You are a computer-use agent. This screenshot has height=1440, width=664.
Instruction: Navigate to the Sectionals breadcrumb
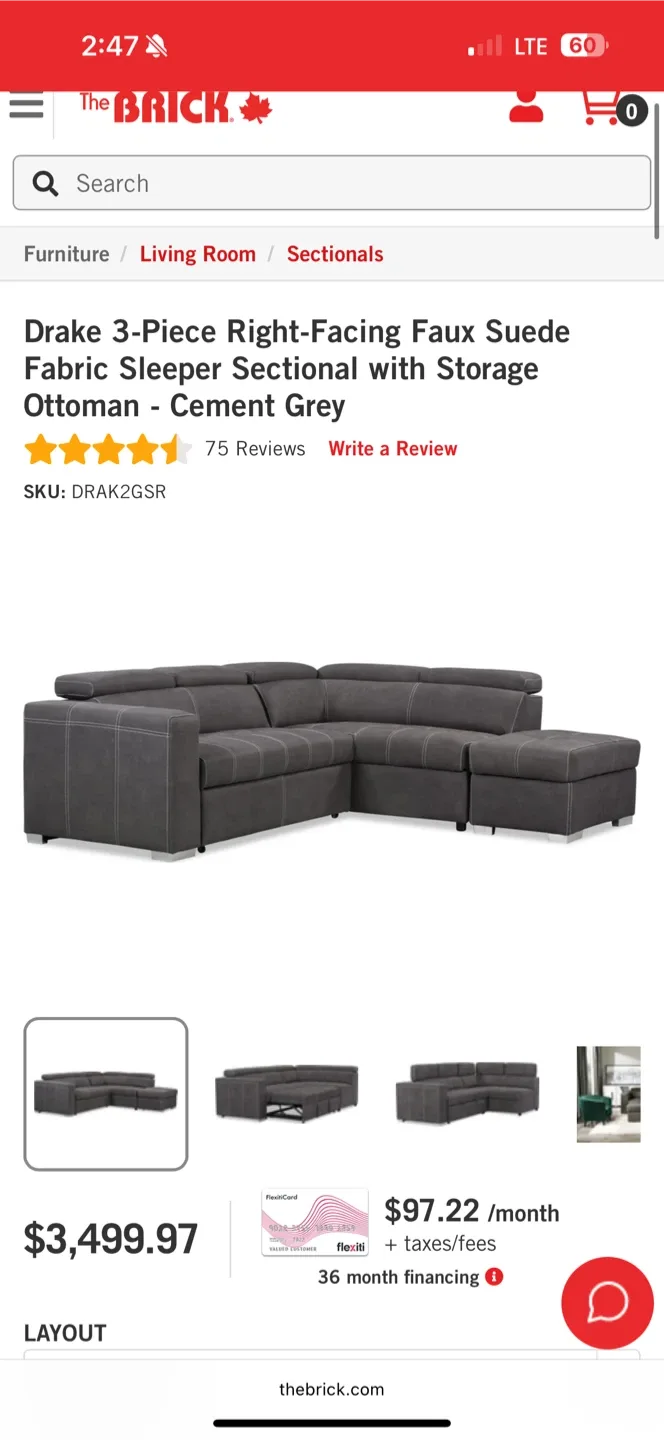[335, 254]
